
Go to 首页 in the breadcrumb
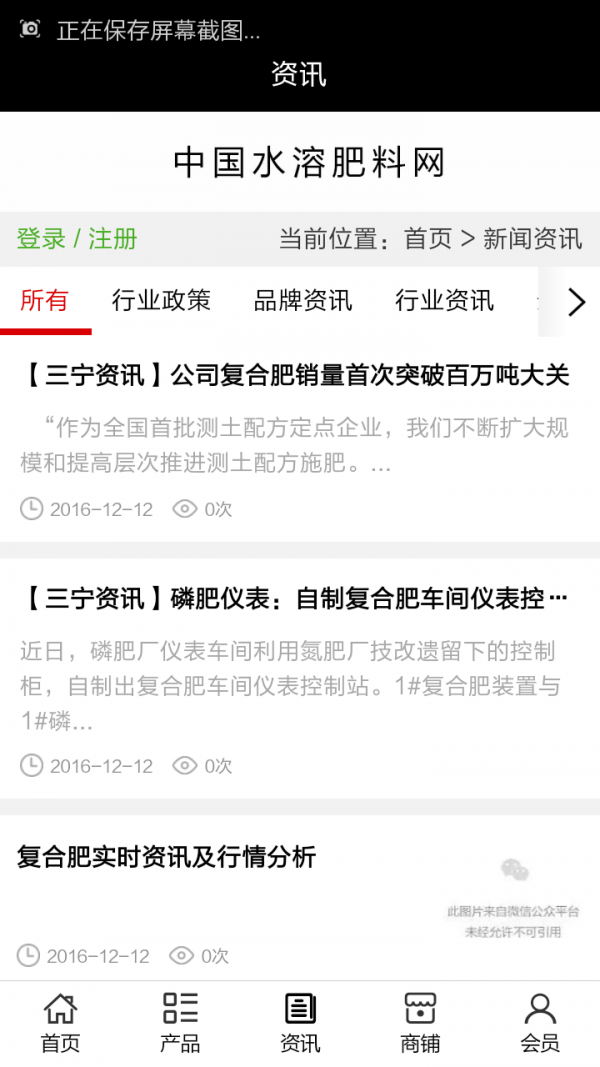428,239
